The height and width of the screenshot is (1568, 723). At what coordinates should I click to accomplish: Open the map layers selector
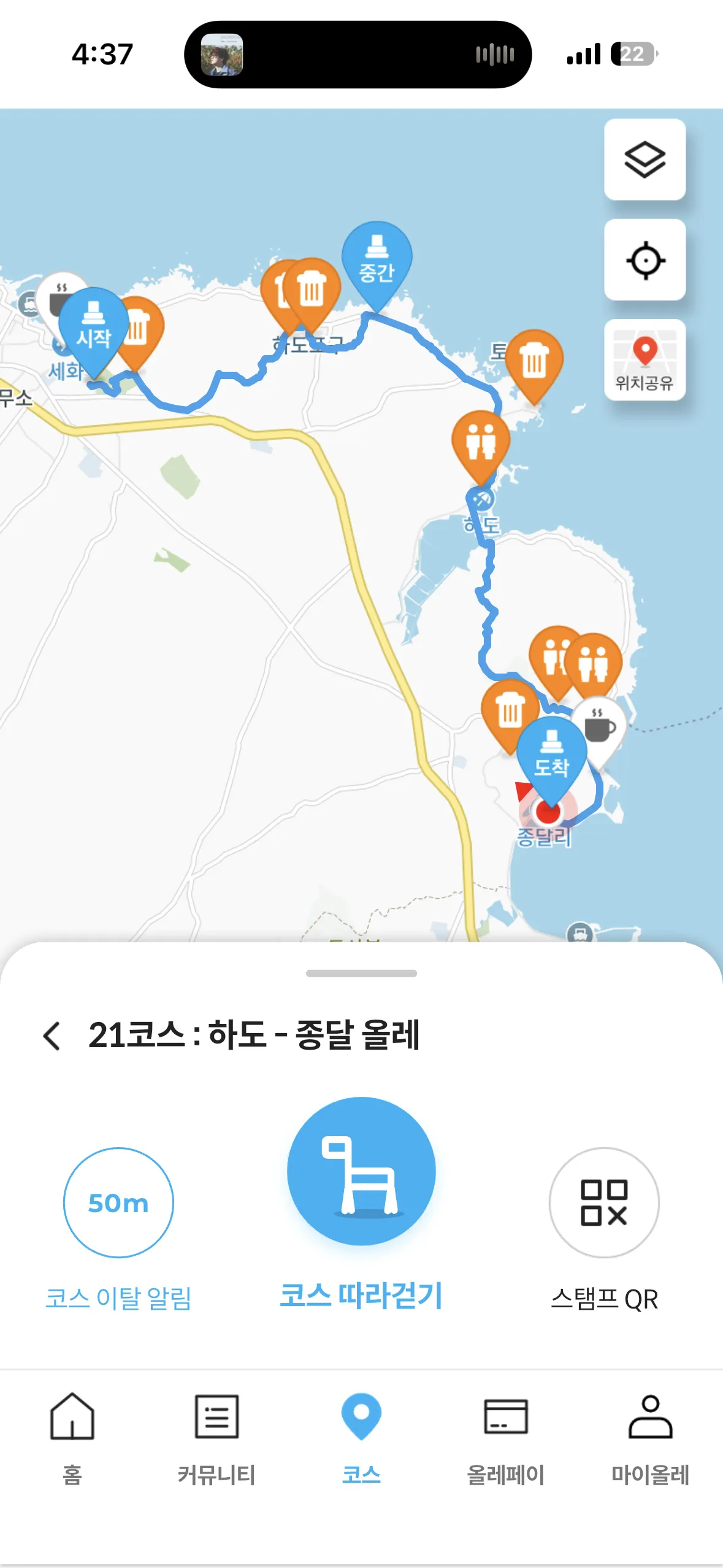[645, 159]
